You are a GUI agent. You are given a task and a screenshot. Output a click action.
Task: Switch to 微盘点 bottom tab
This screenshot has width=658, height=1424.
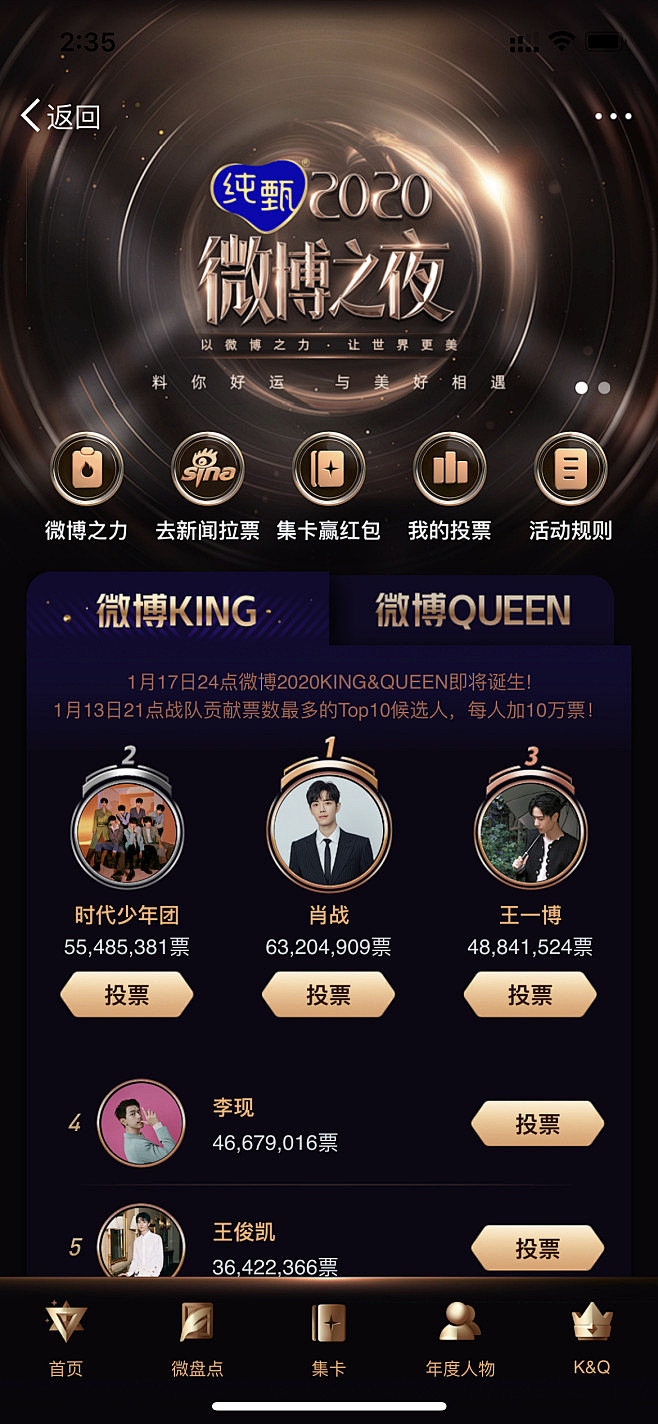point(197,1340)
